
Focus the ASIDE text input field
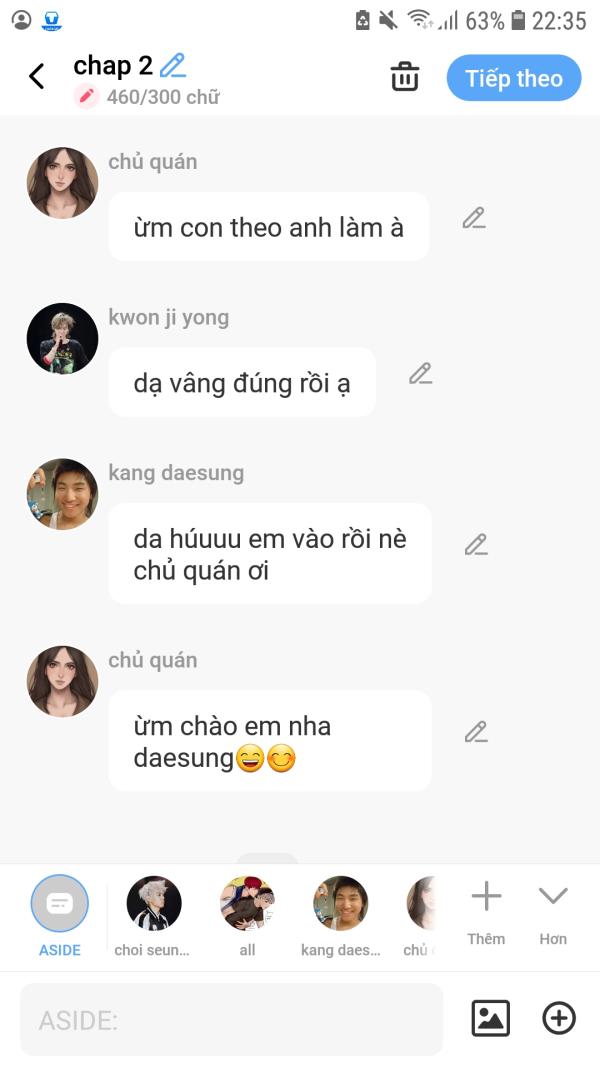tap(231, 1019)
